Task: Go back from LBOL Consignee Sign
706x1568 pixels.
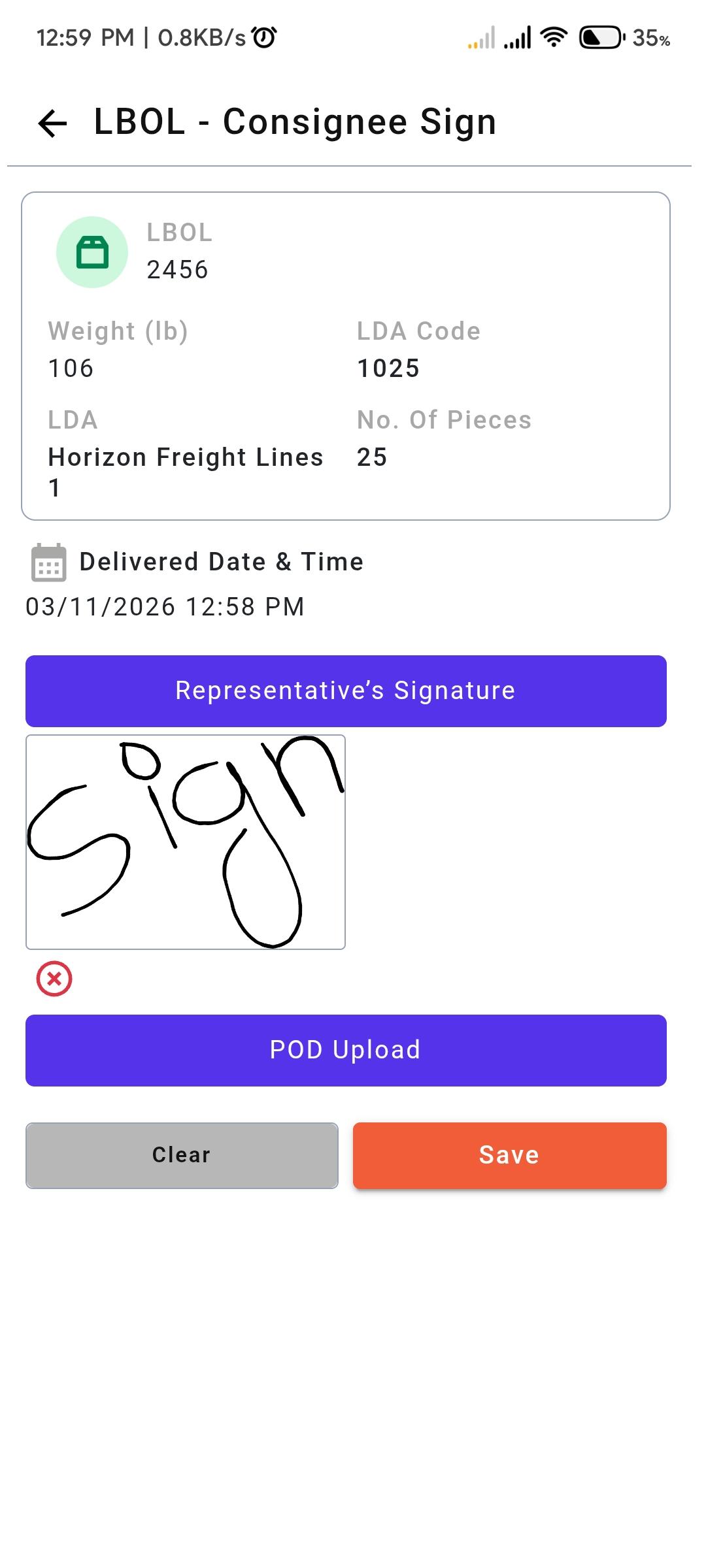Action: (x=53, y=123)
